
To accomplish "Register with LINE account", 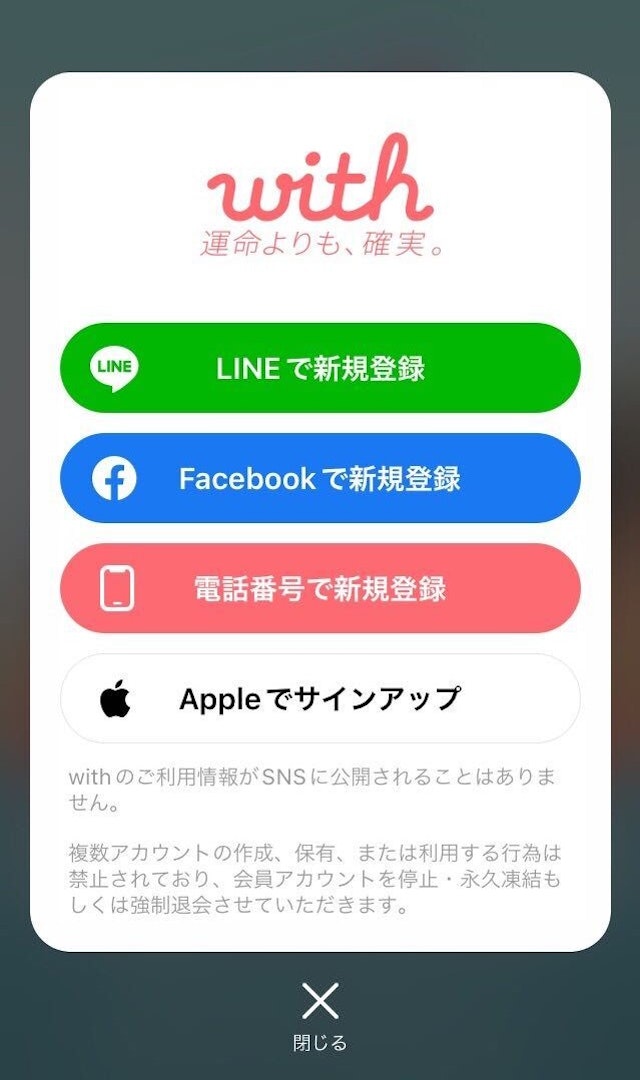I will [x=320, y=368].
